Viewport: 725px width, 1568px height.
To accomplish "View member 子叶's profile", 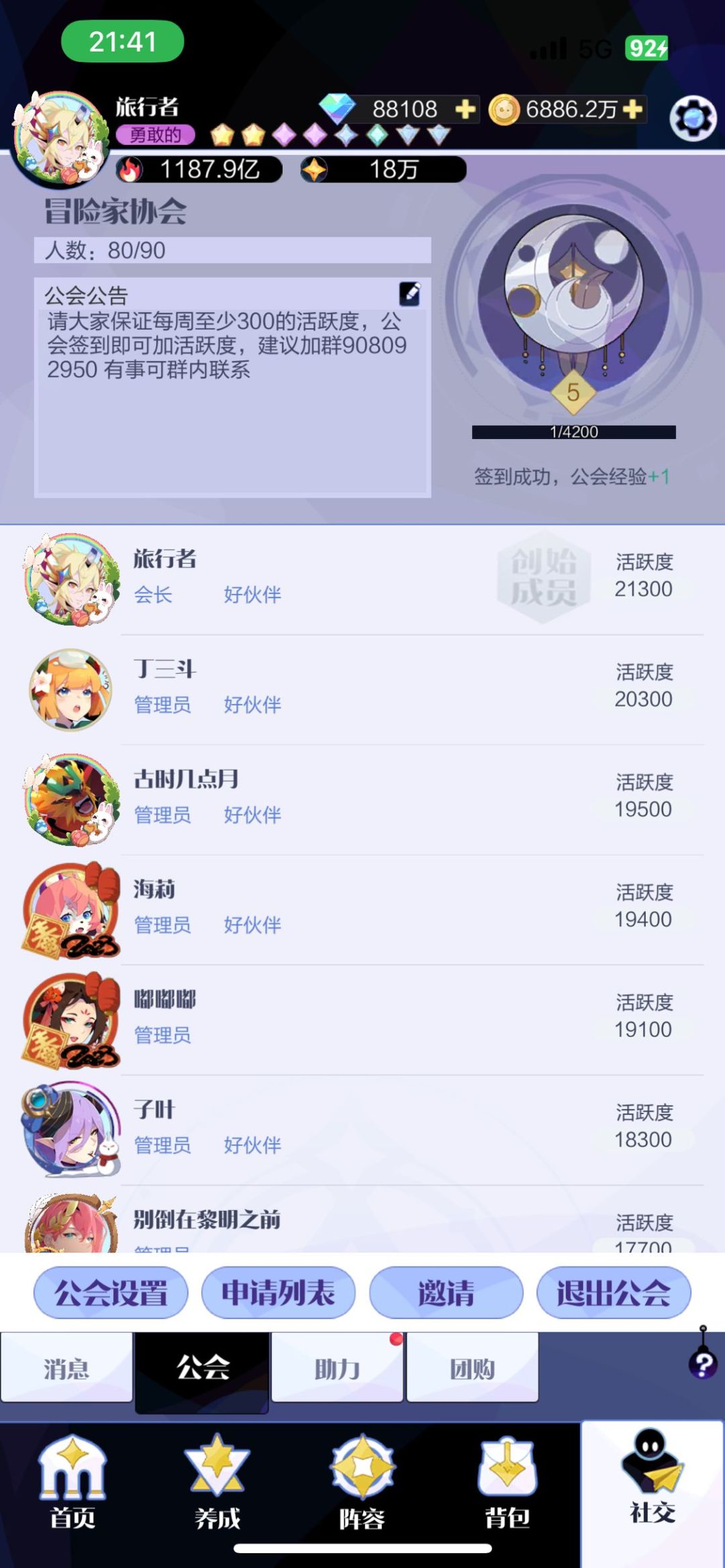I will (x=362, y=1130).
